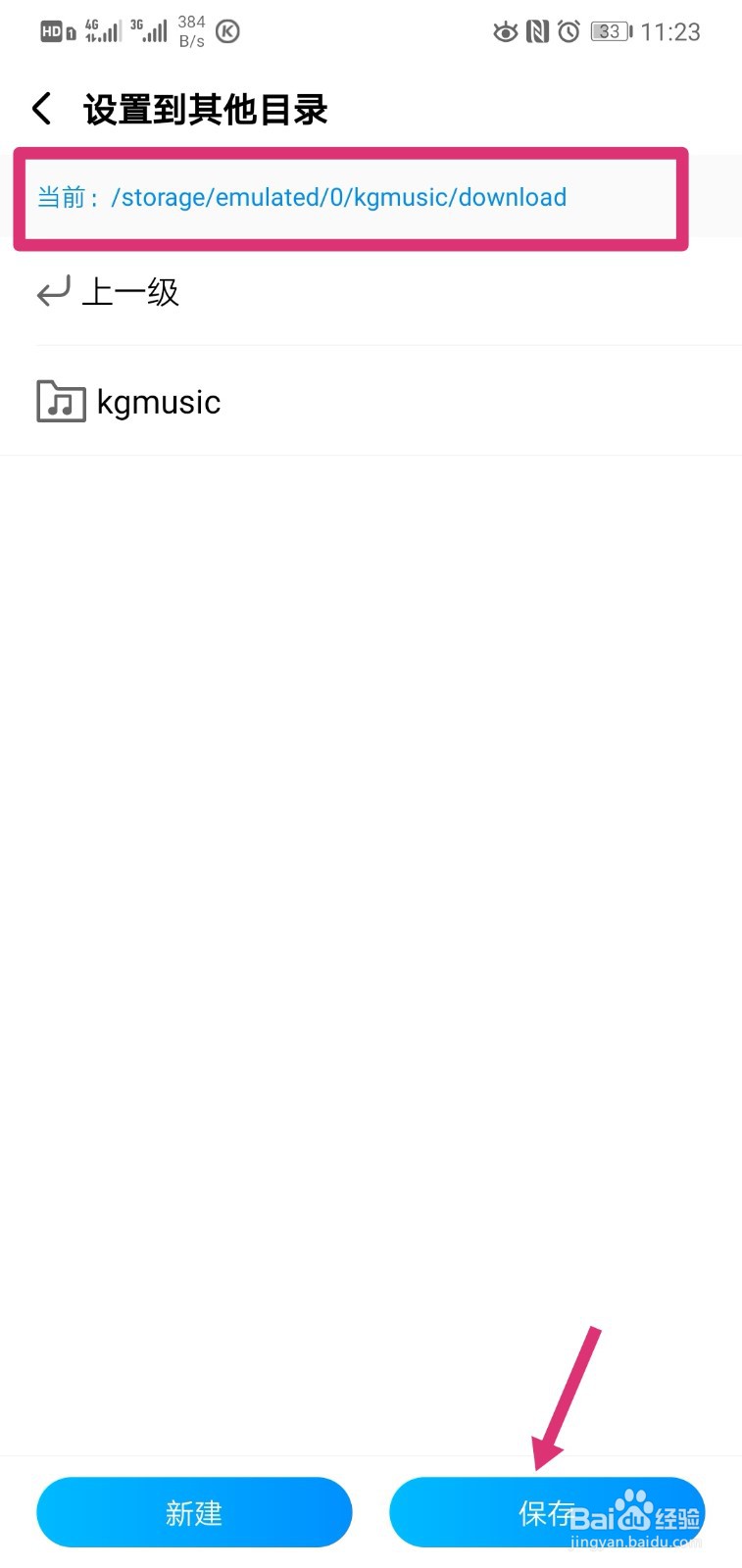Tap the back chevron next to 设置到其他目录

tap(40, 109)
